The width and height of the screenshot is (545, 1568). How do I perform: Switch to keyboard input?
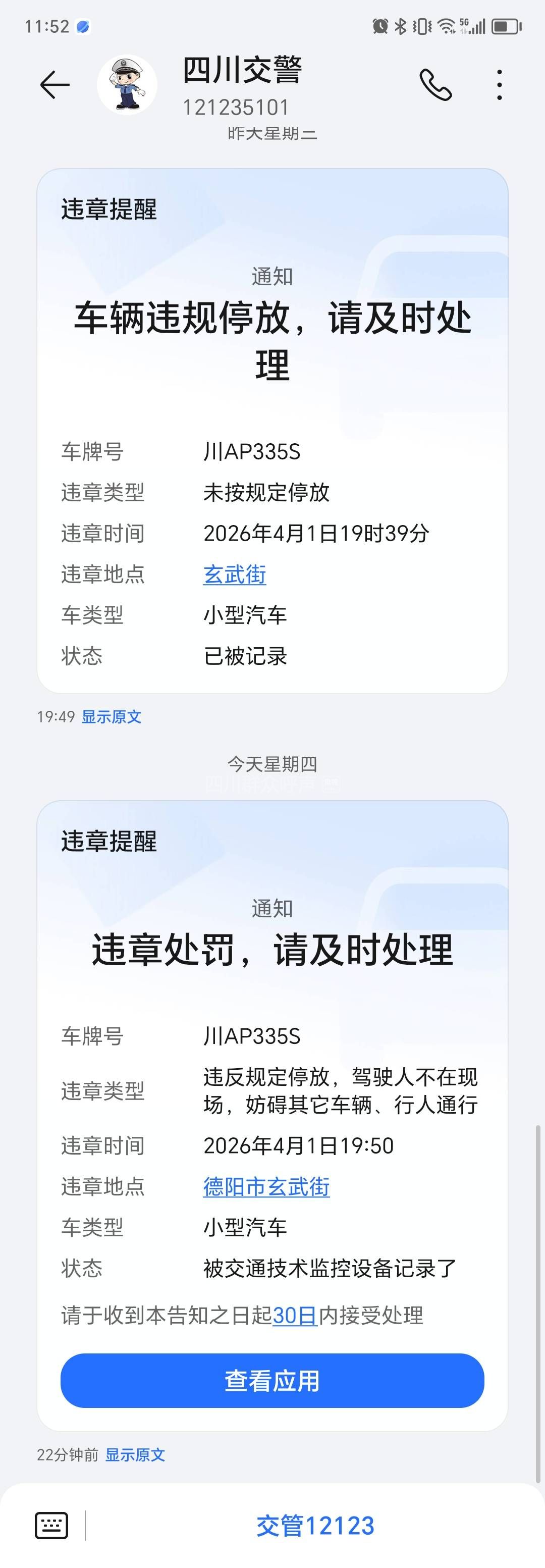pos(51,1526)
